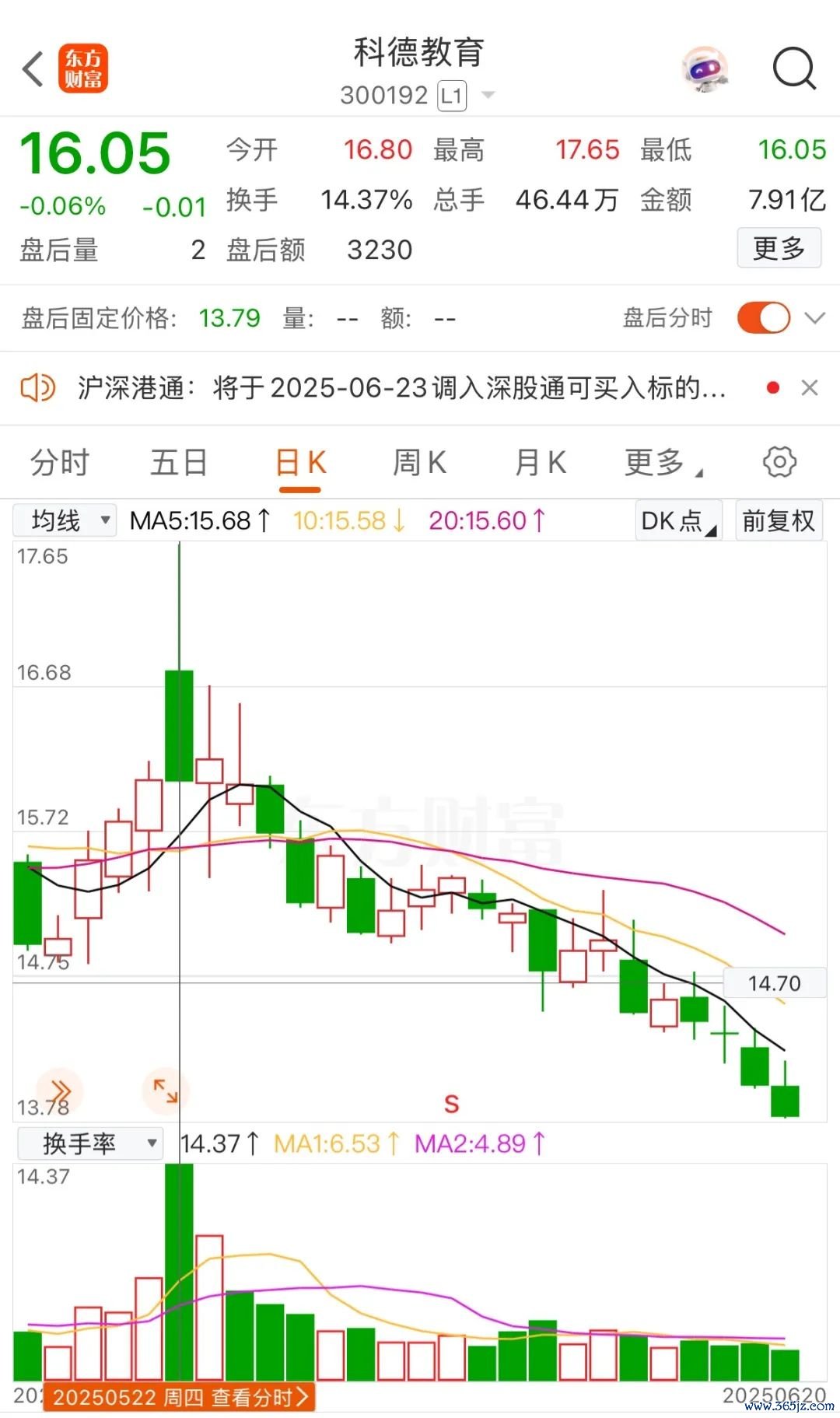The height and width of the screenshot is (1418, 840).
Task: Select the 月K tab
Action: click(x=540, y=462)
